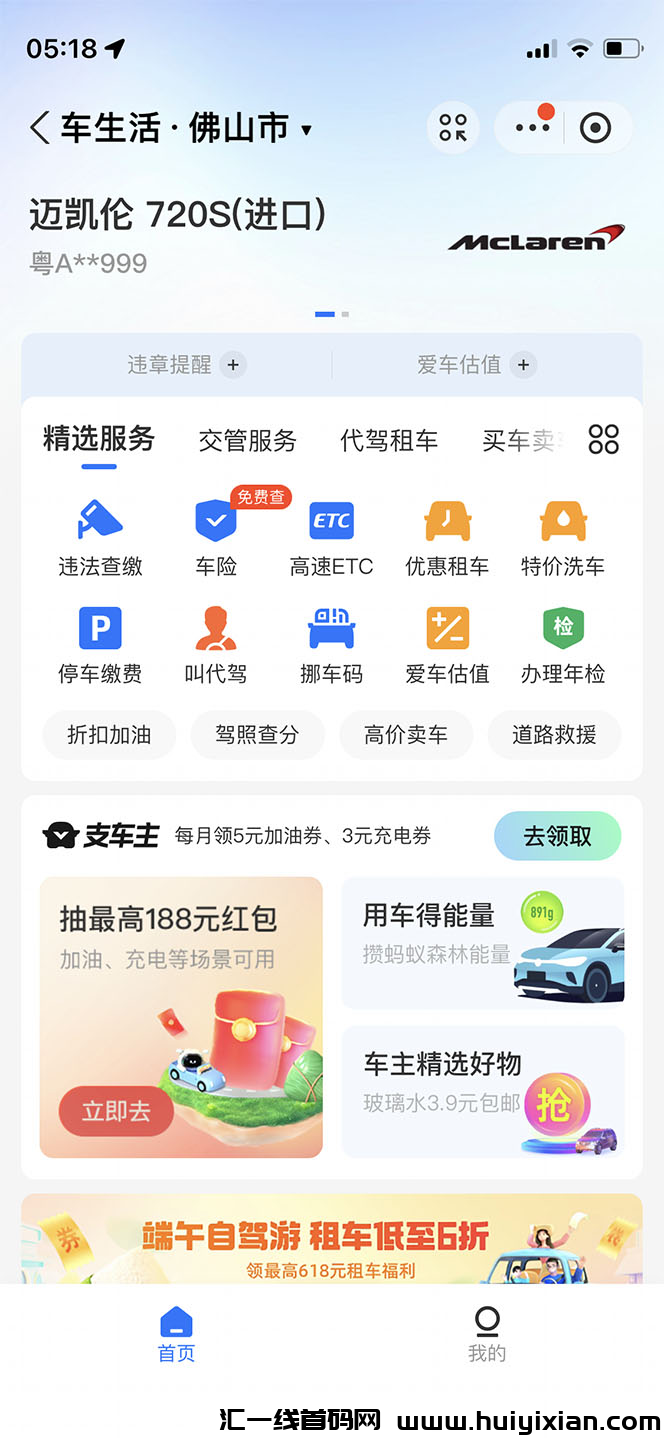The width and height of the screenshot is (664, 1438).
Task: Open the mini-program more options menu
Action: 532,128
